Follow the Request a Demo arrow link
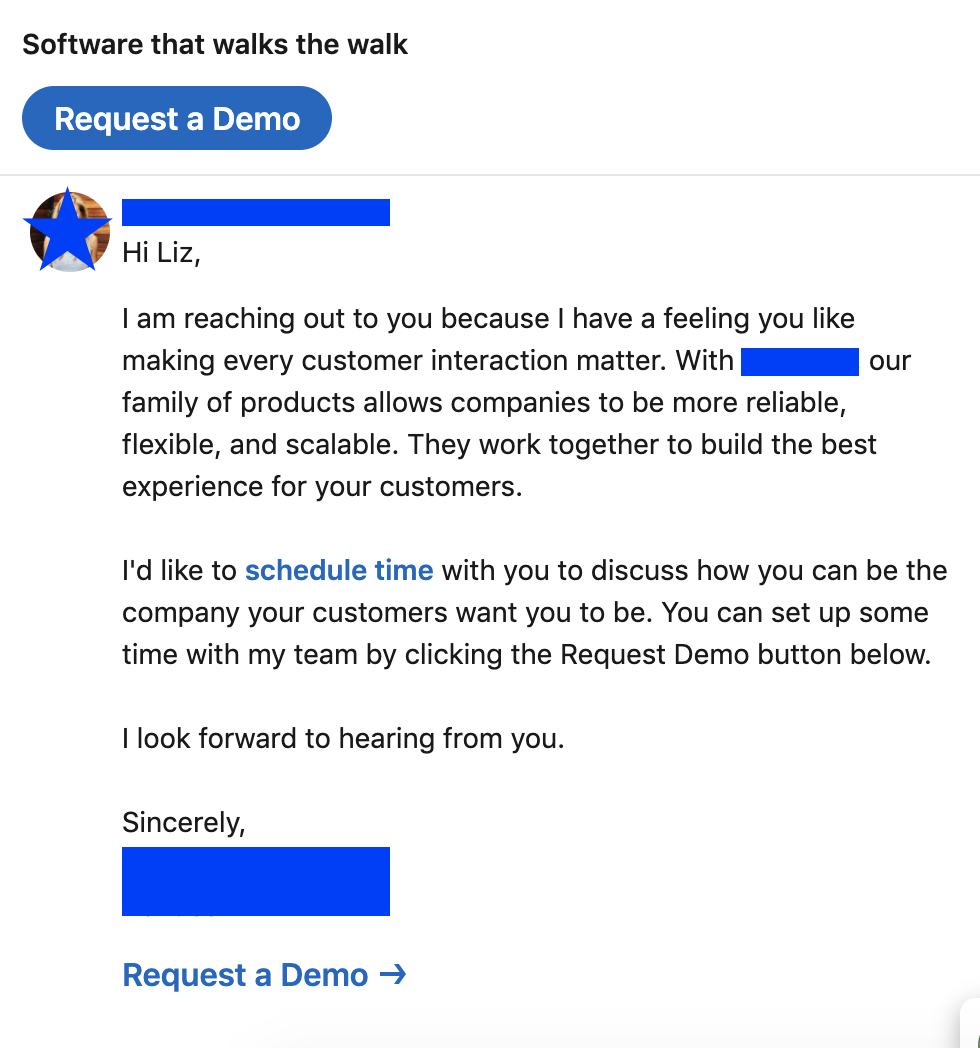Screen dimensions: 980x1048 pyautogui.click(x=264, y=975)
